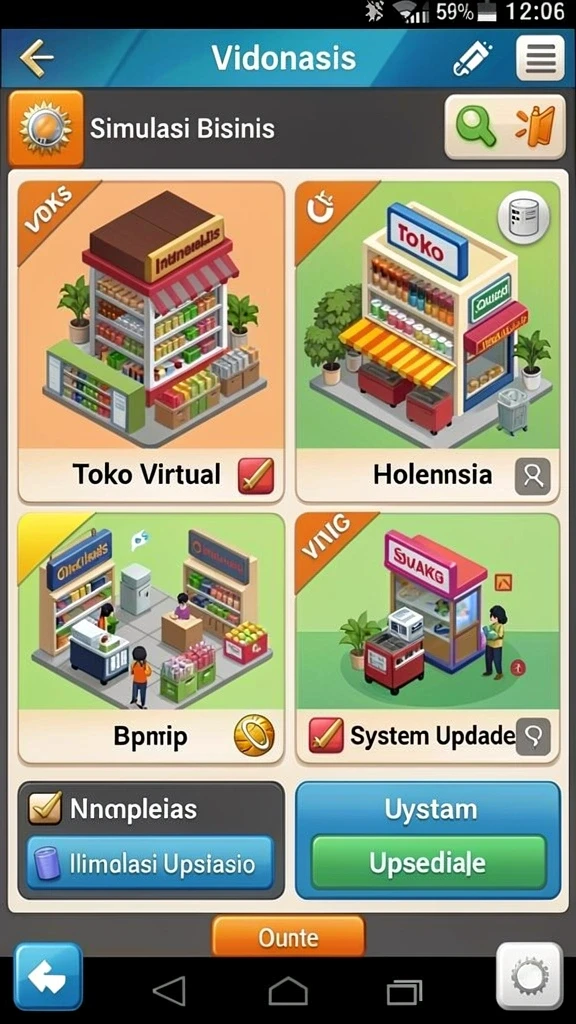Tap the blue back arrow button
The height and width of the screenshot is (1024, 576).
pos(48,976)
